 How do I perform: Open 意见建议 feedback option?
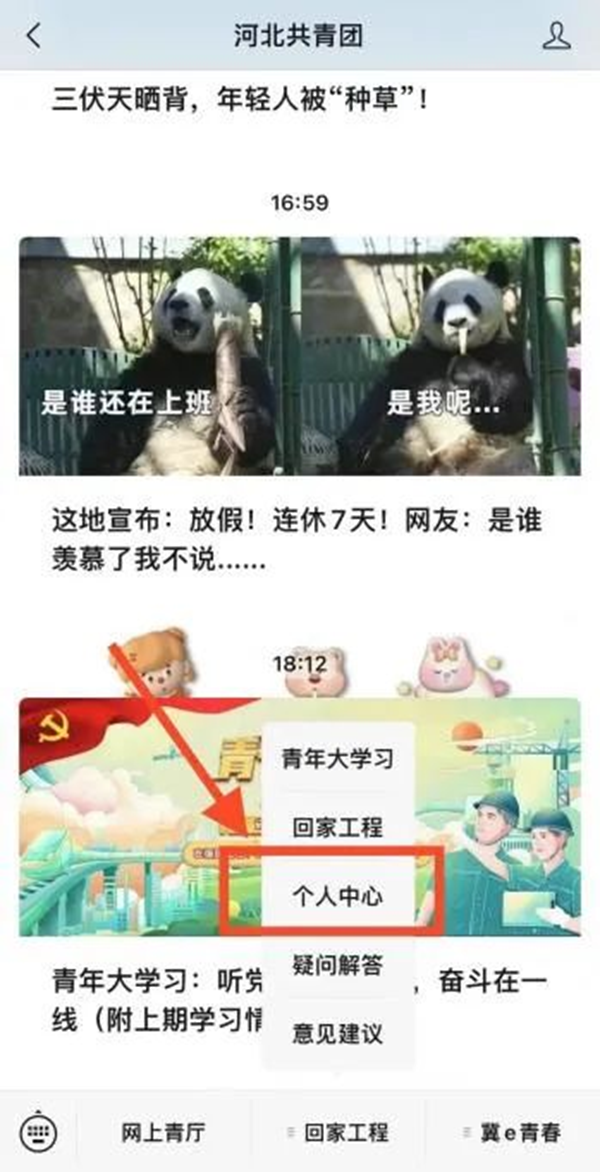tap(337, 1033)
